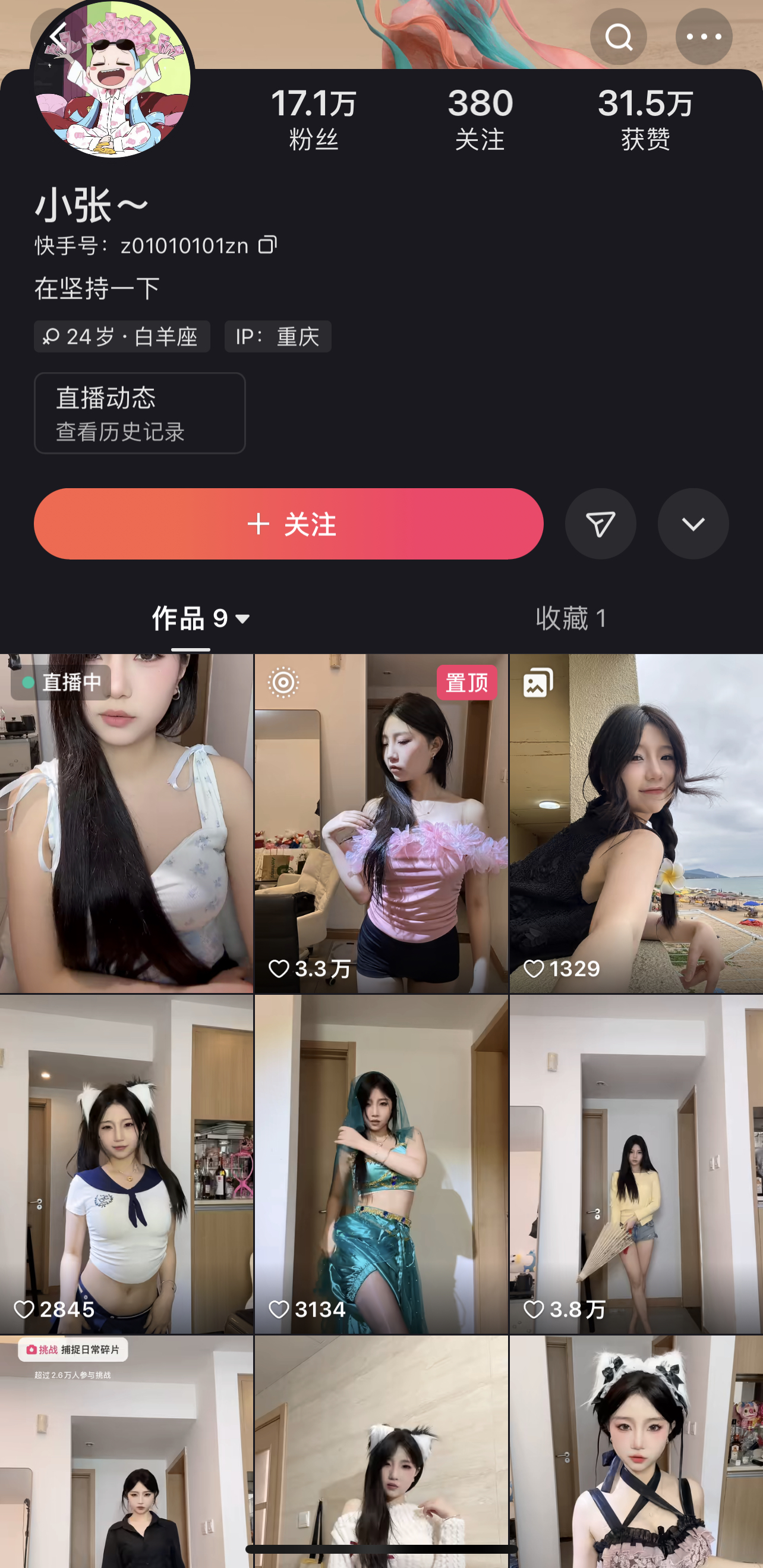Open the pinned 置顶 video with 3.3万 likes

tap(381, 822)
